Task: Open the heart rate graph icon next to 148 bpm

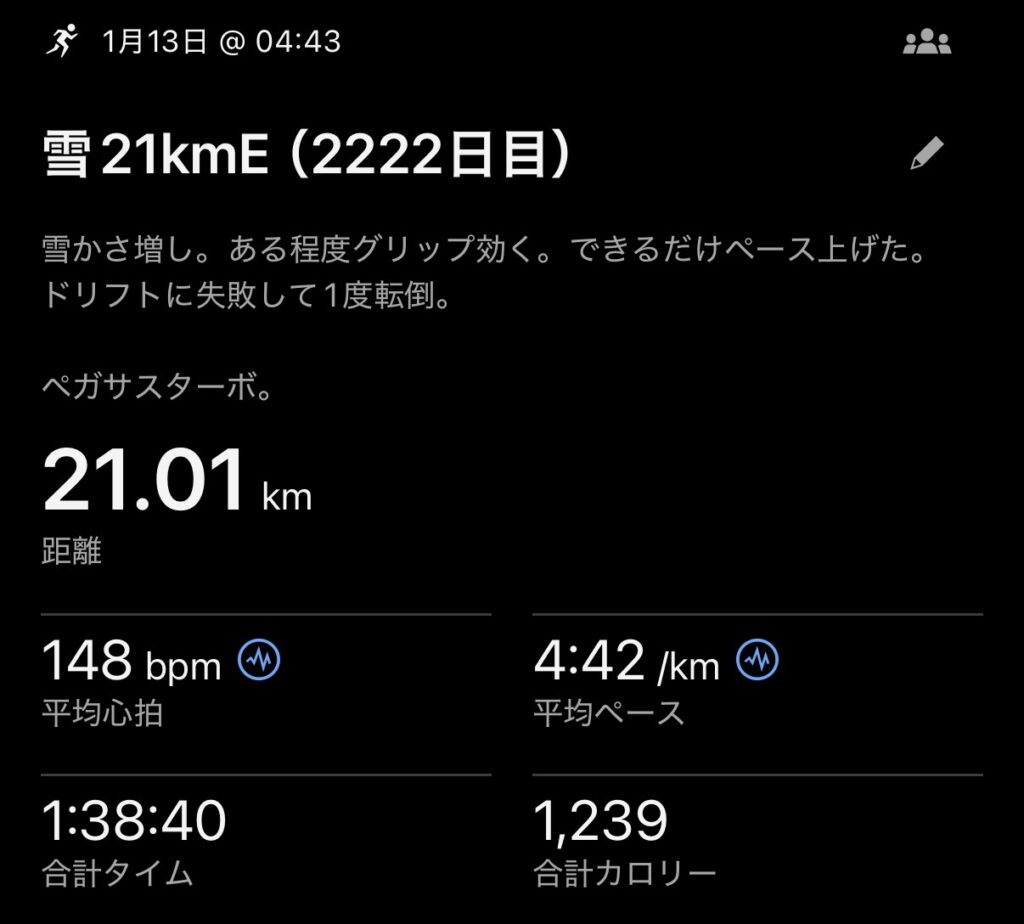Action: coord(259,659)
